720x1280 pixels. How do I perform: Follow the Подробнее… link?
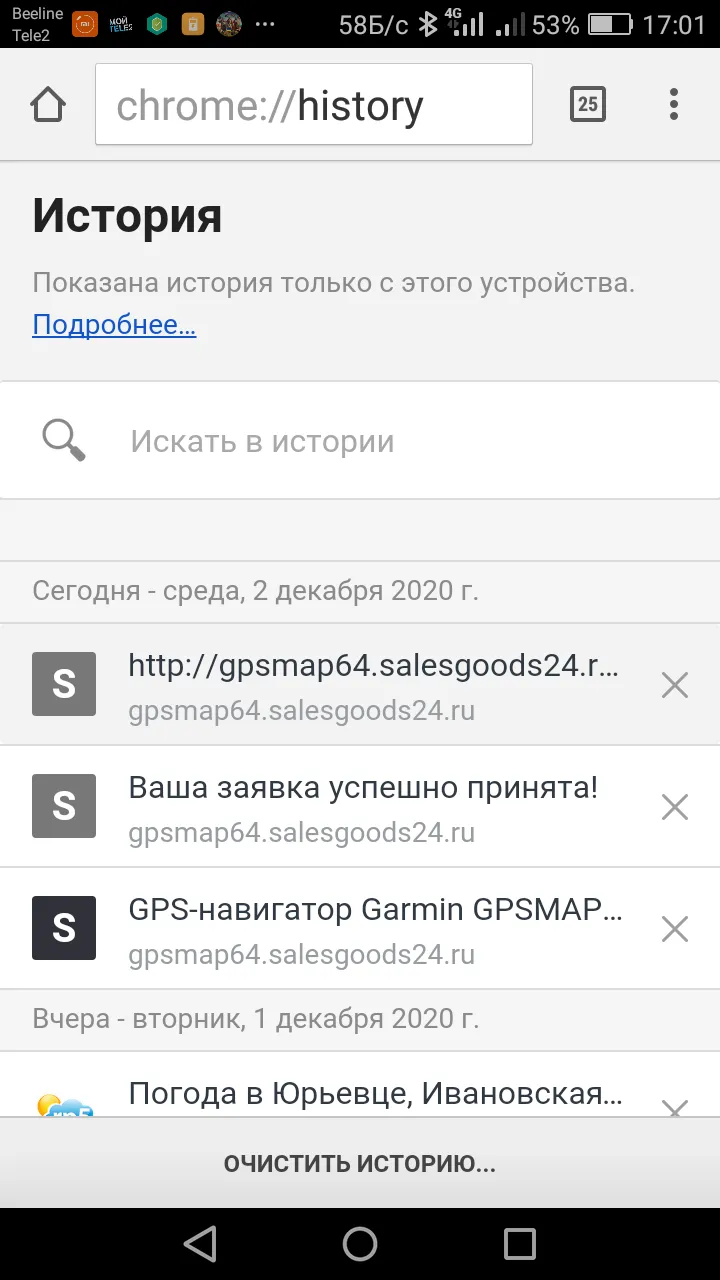(114, 325)
